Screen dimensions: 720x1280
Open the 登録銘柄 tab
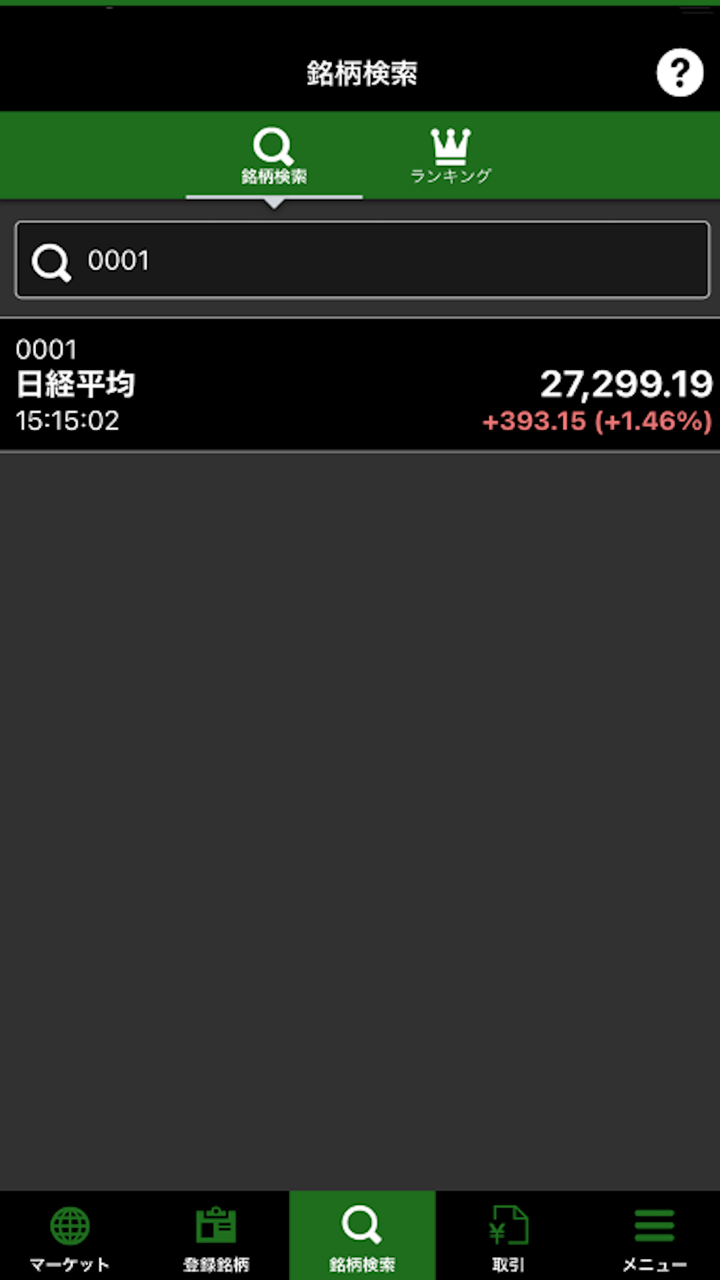tap(216, 1237)
